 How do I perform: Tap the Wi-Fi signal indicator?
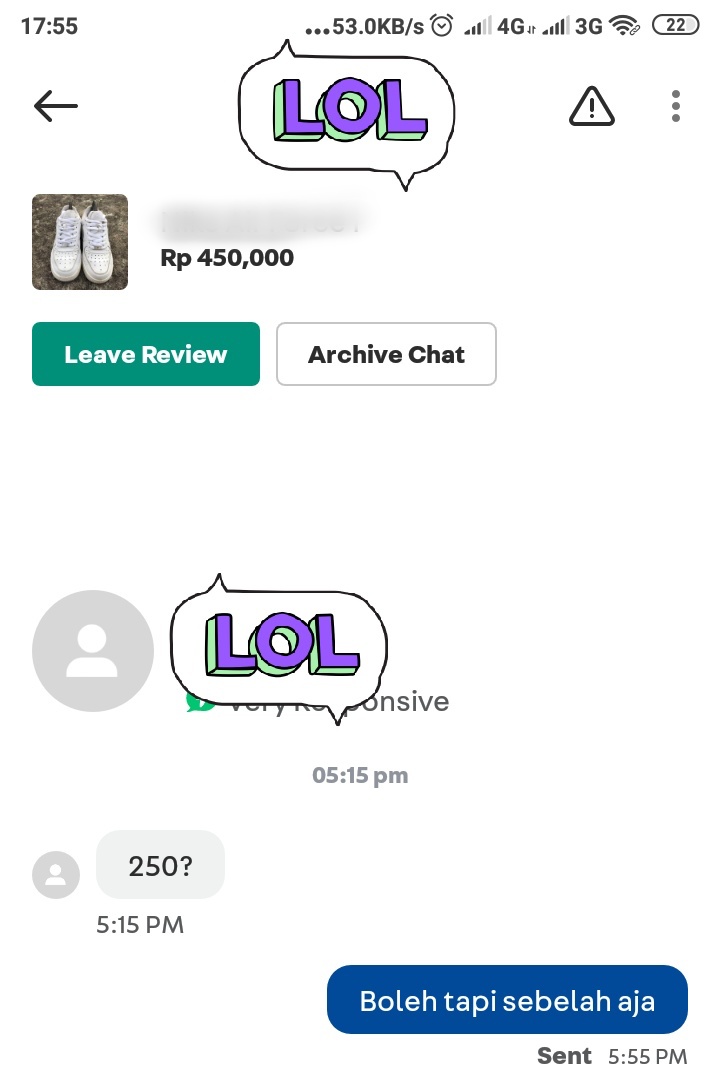[627, 26]
